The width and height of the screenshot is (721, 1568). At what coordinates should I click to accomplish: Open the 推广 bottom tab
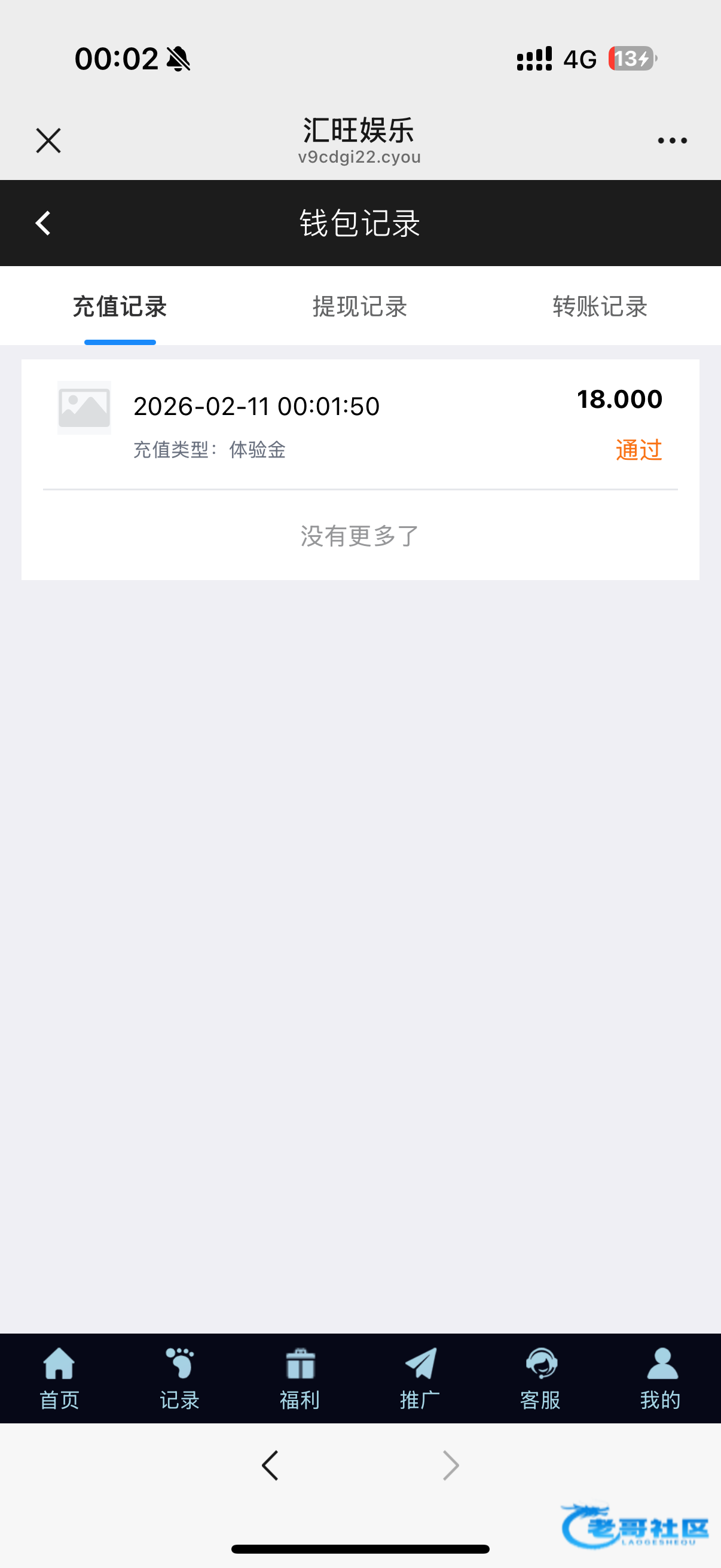click(420, 1378)
